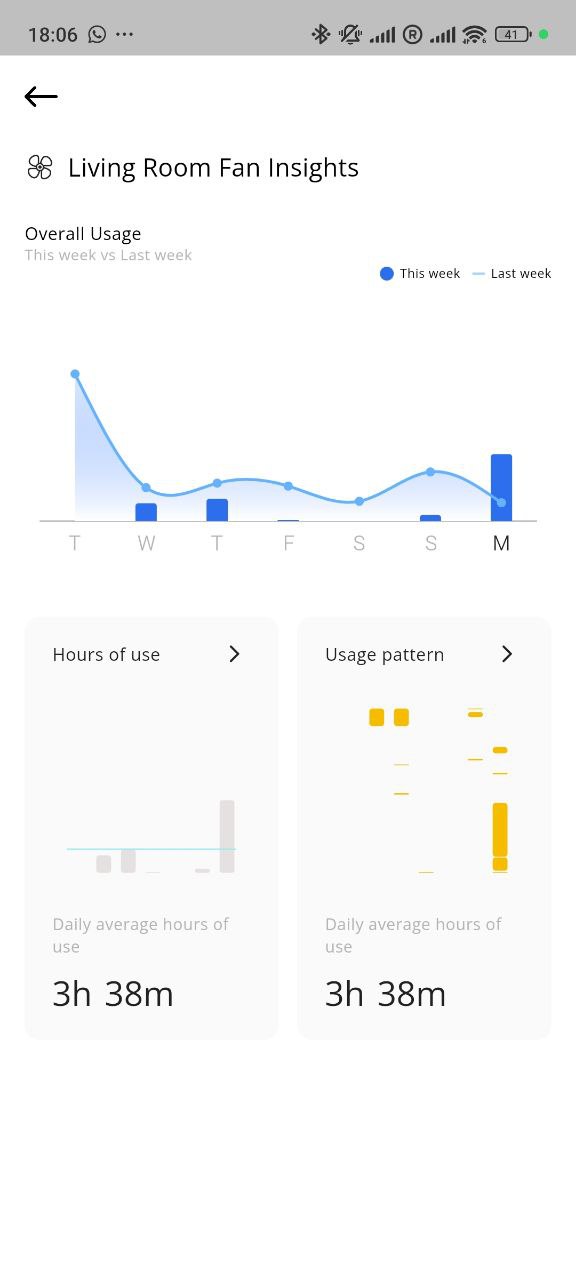Go back using the top arrow
This screenshot has height=1280, width=576.
[x=41, y=96]
